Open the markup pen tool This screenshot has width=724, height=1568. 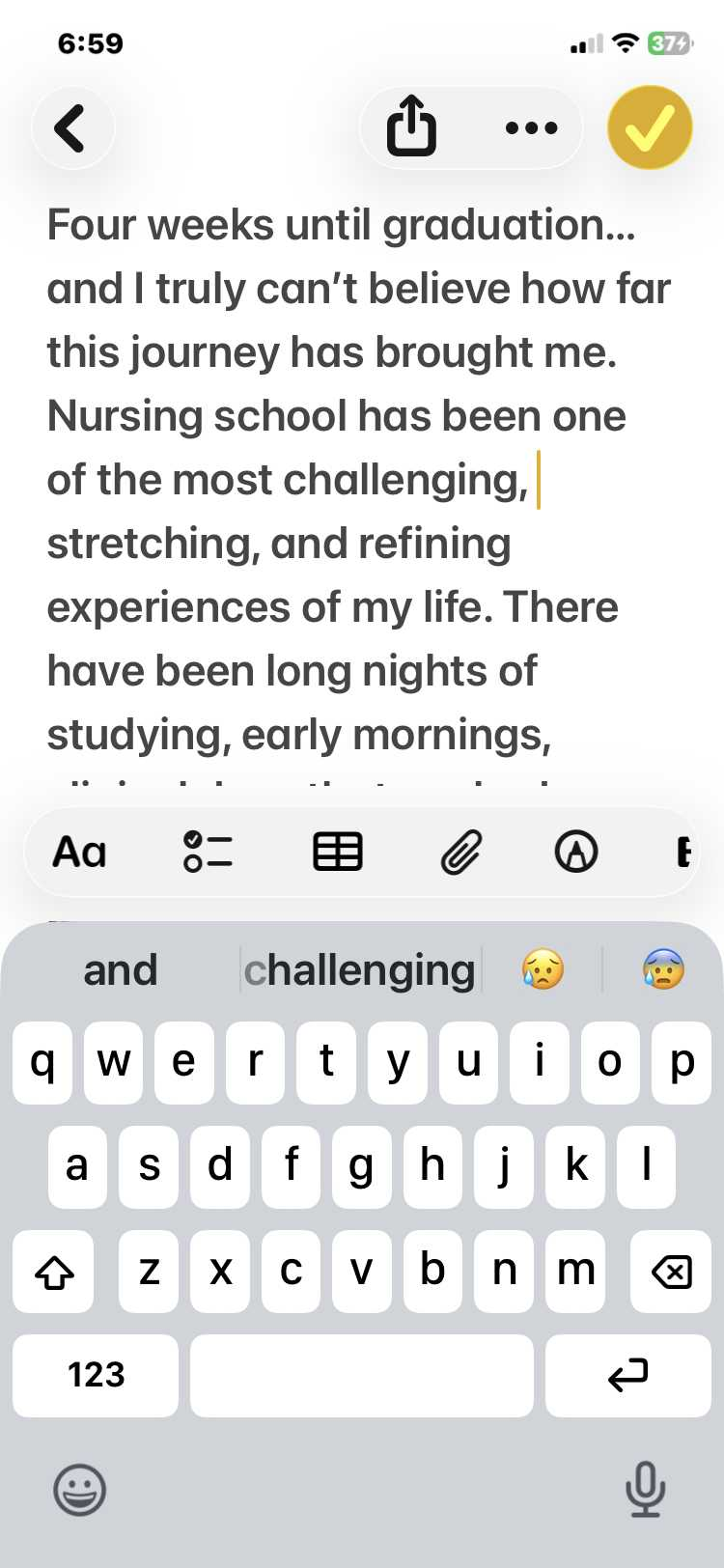pos(576,853)
